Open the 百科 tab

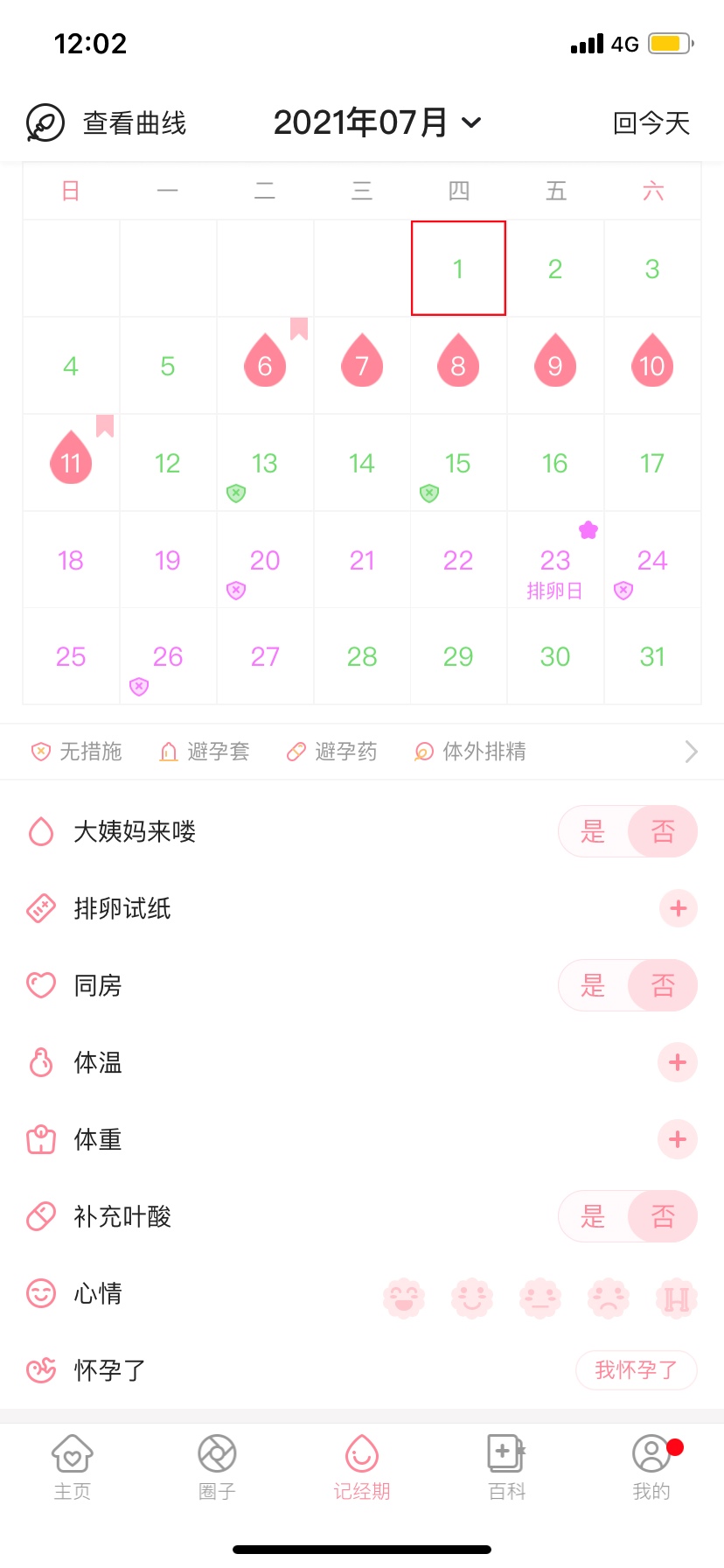coord(507,1467)
